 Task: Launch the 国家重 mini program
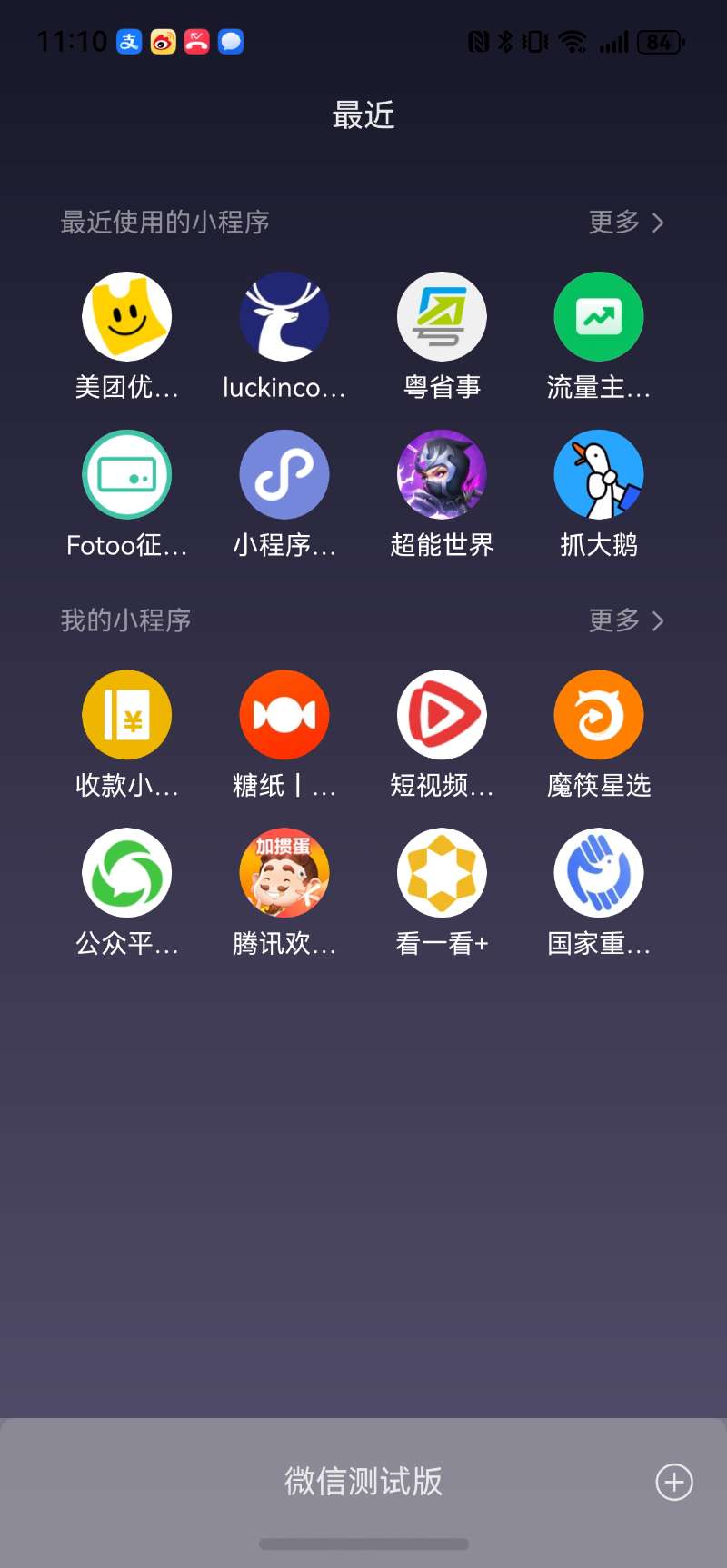(x=599, y=873)
